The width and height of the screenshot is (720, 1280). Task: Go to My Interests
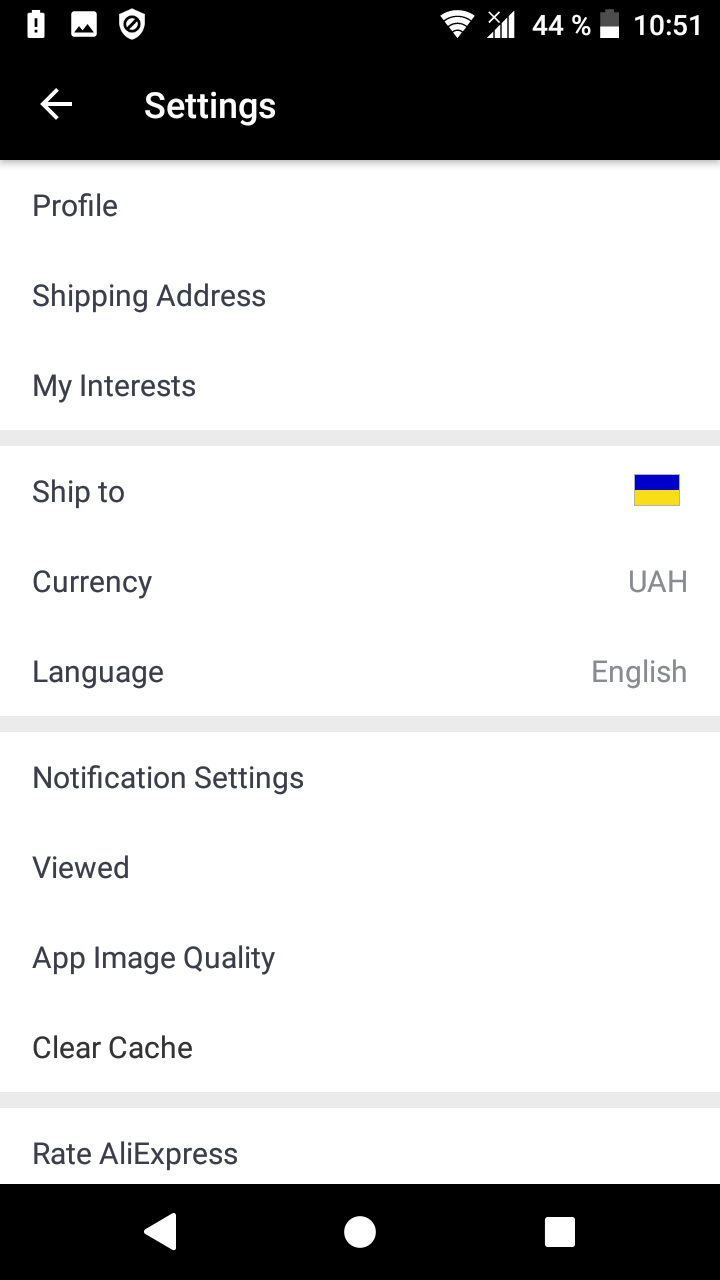coord(360,386)
